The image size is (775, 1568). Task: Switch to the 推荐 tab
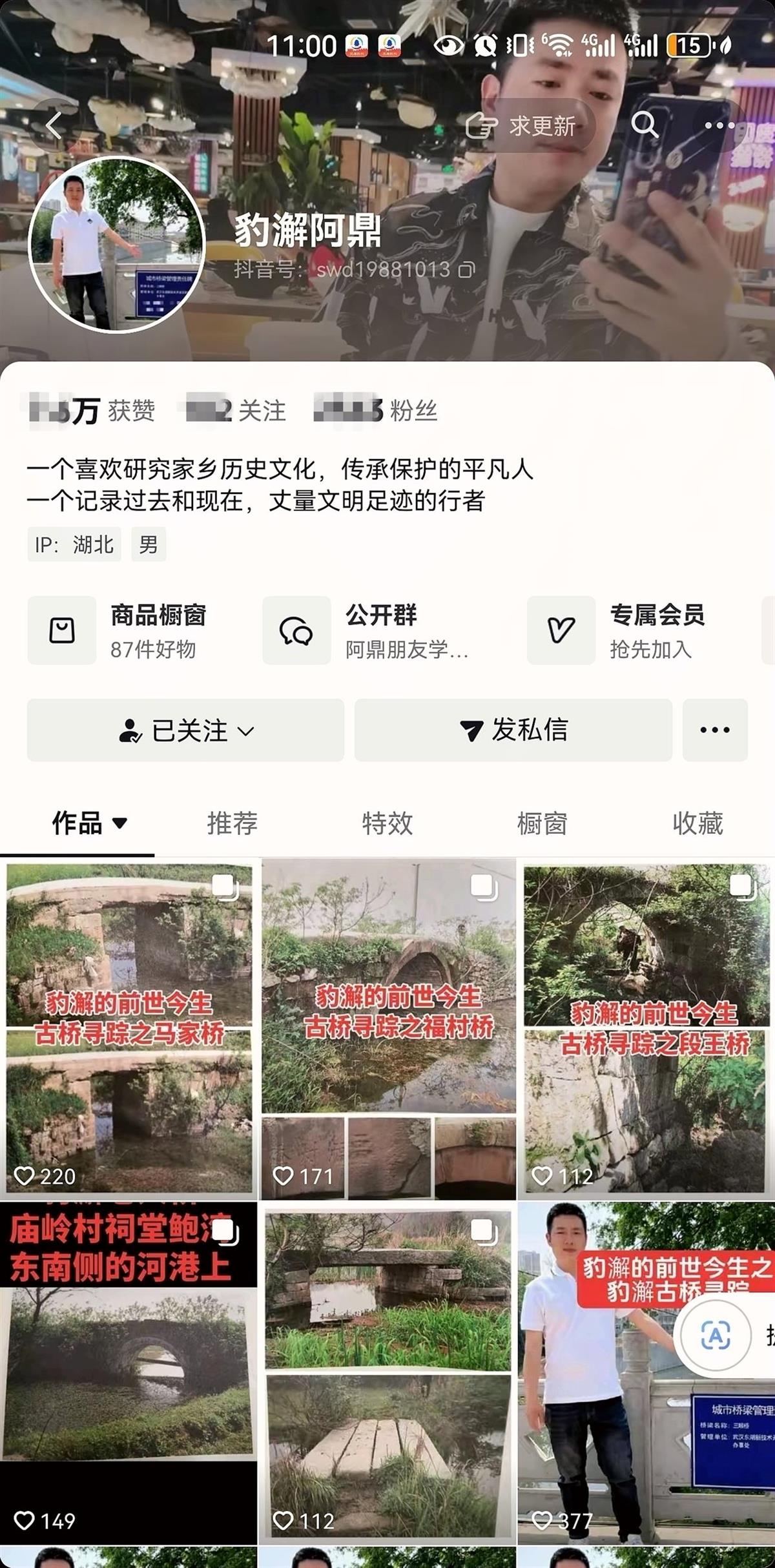(232, 823)
